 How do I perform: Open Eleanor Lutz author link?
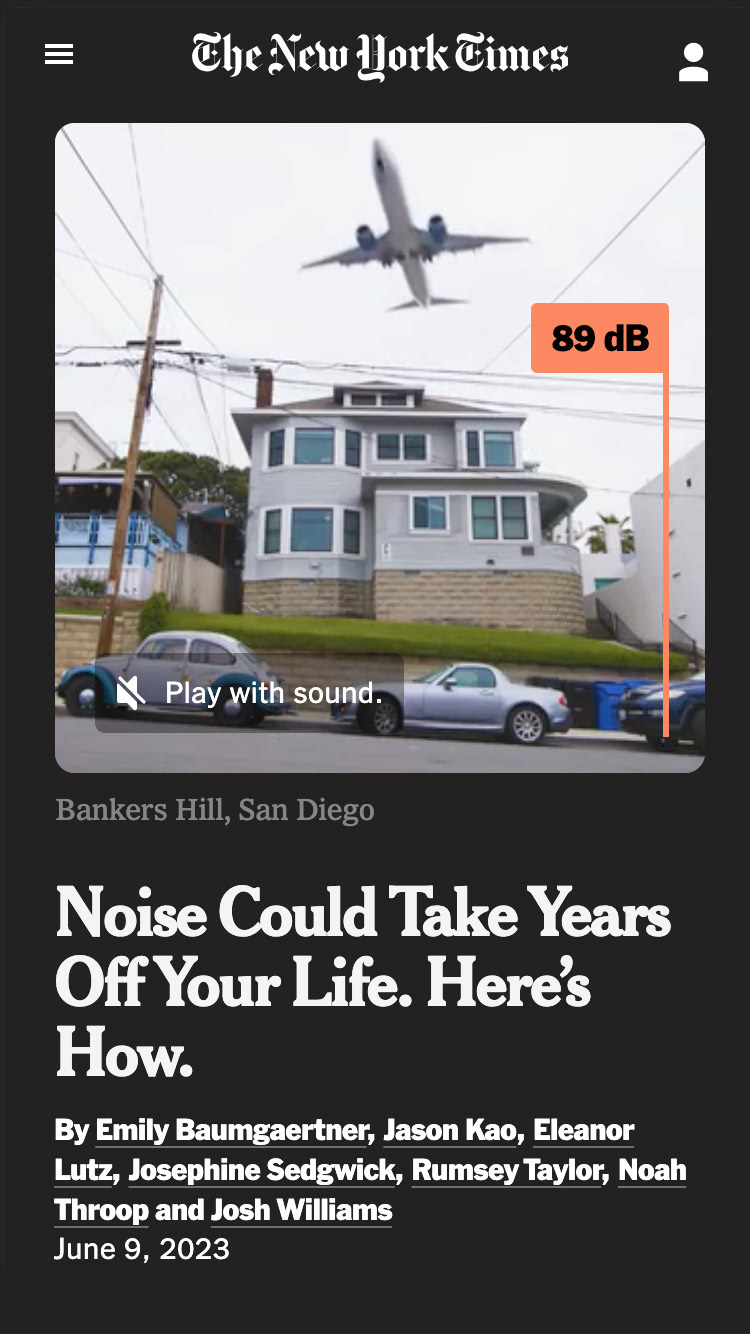coord(345,1150)
